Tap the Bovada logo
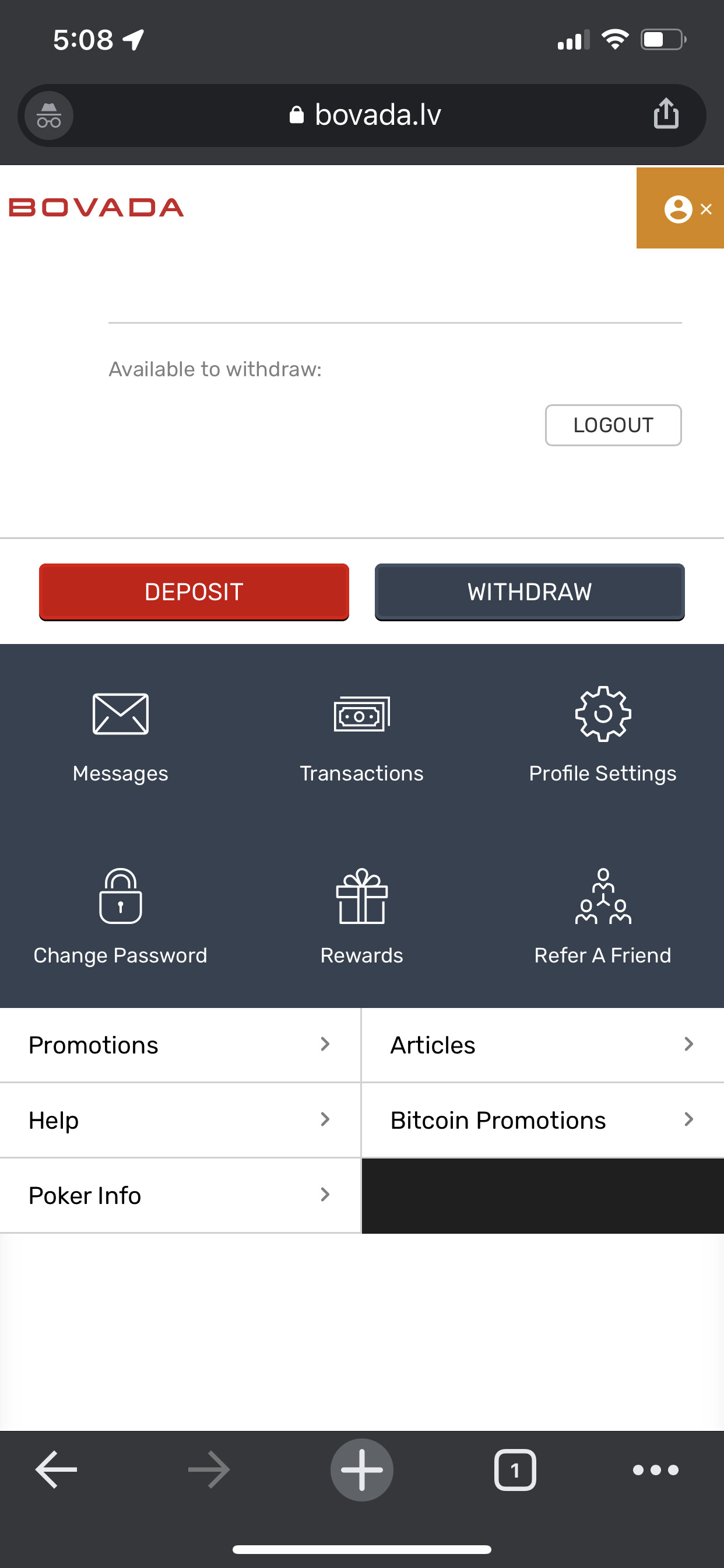 pyautogui.click(x=96, y=208)
